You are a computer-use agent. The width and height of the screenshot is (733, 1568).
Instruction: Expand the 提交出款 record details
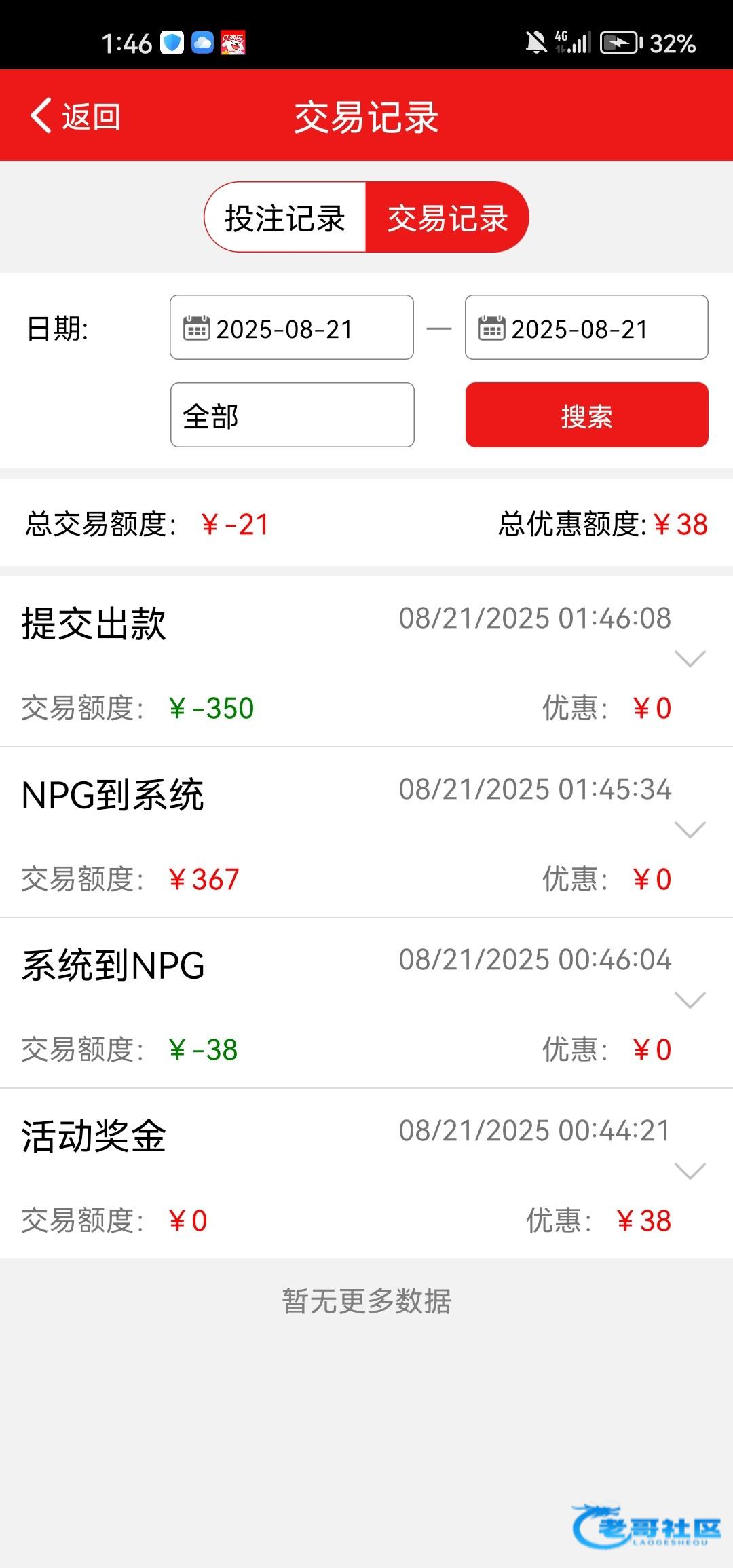coord(690,658)
